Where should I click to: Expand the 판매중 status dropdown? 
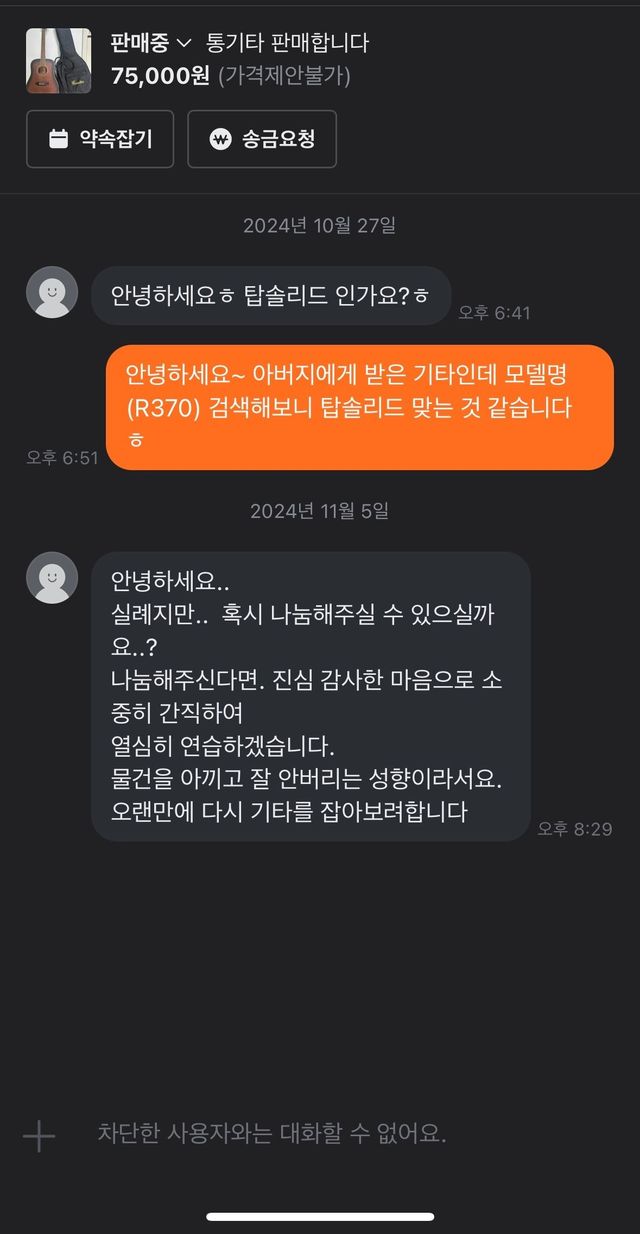tap(150, 43)
